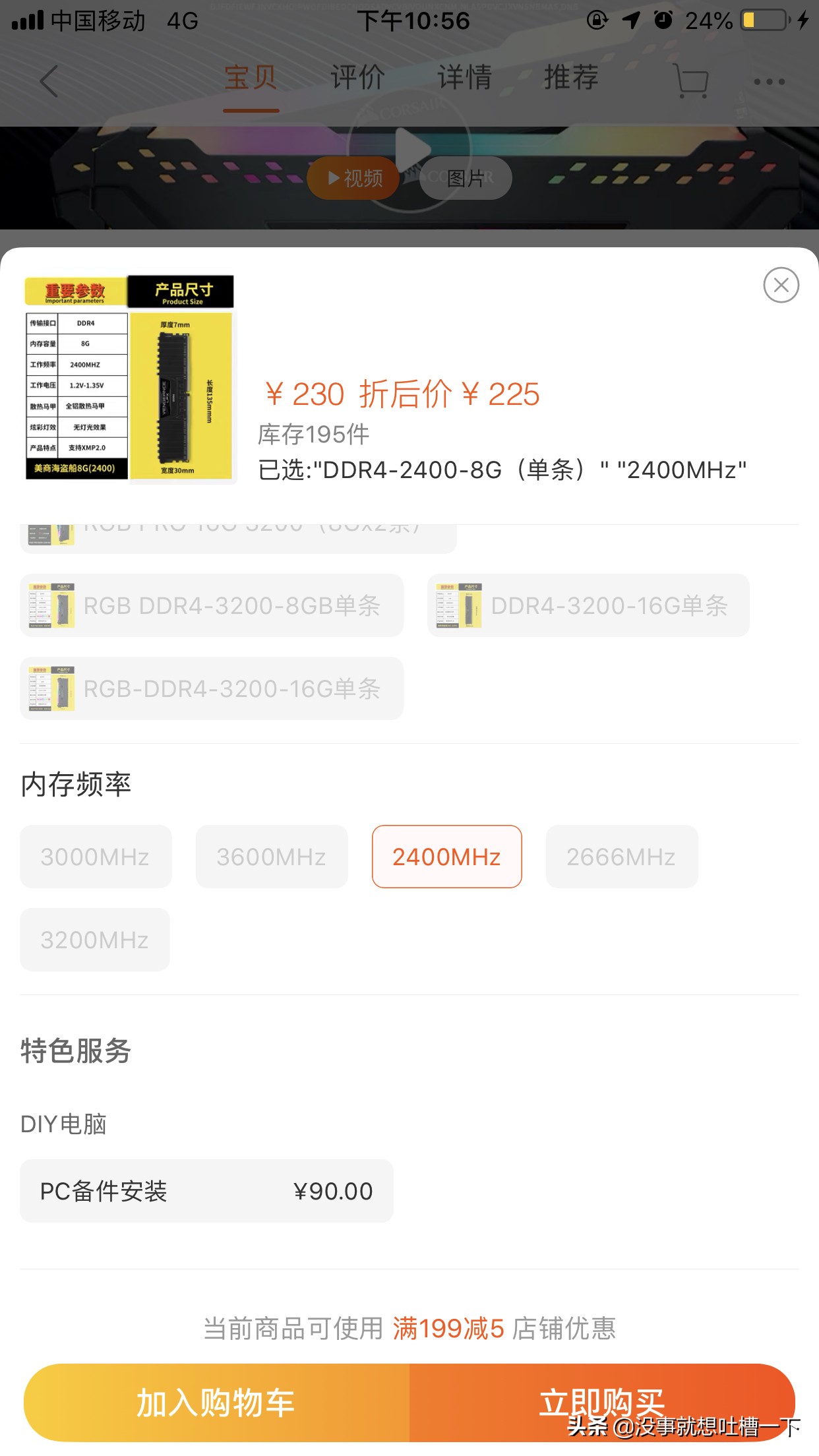Add the PC备件安装 service for ¥90.00
This screenshot has width=819, height=1456.
click(x=206, y=1191)
